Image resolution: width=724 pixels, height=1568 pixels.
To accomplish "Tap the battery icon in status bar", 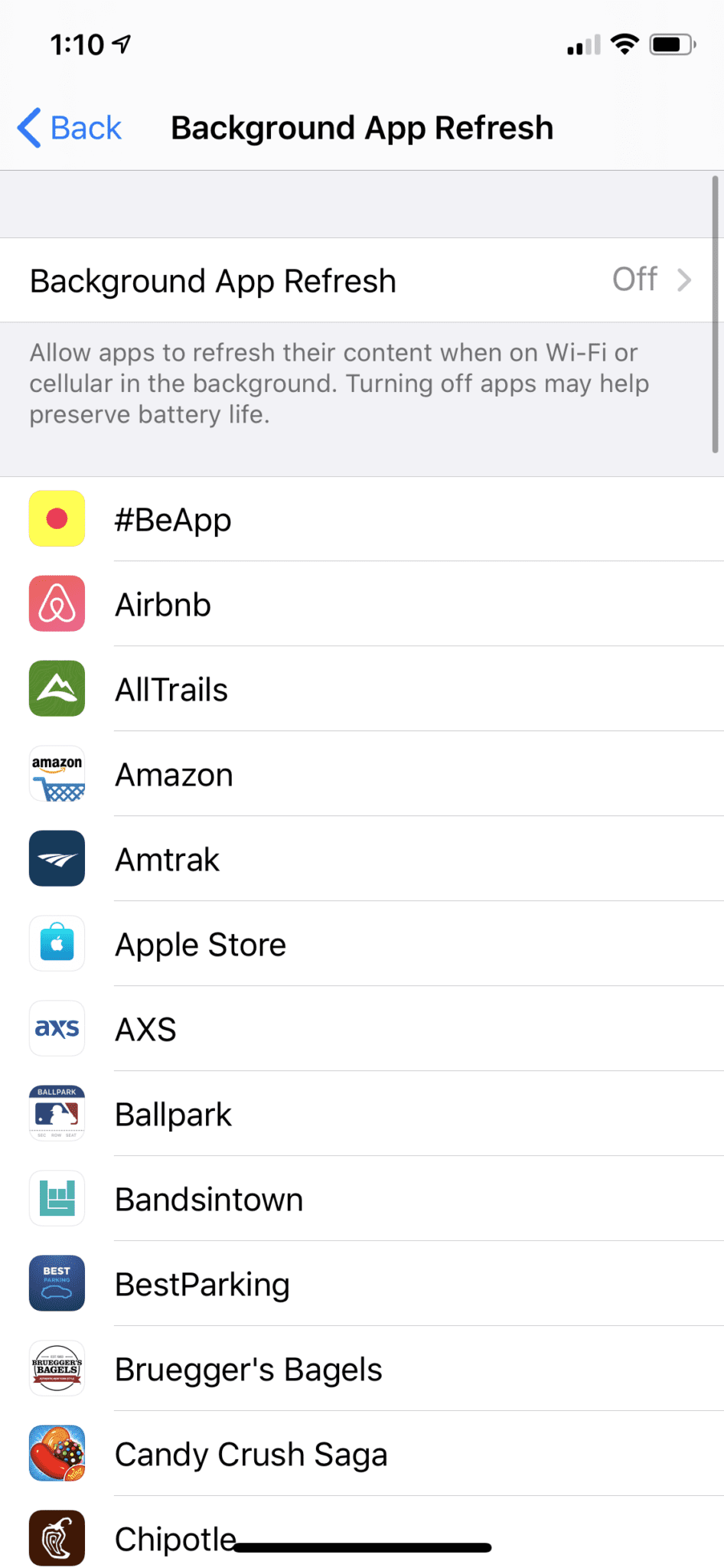I will coord(671,44).
